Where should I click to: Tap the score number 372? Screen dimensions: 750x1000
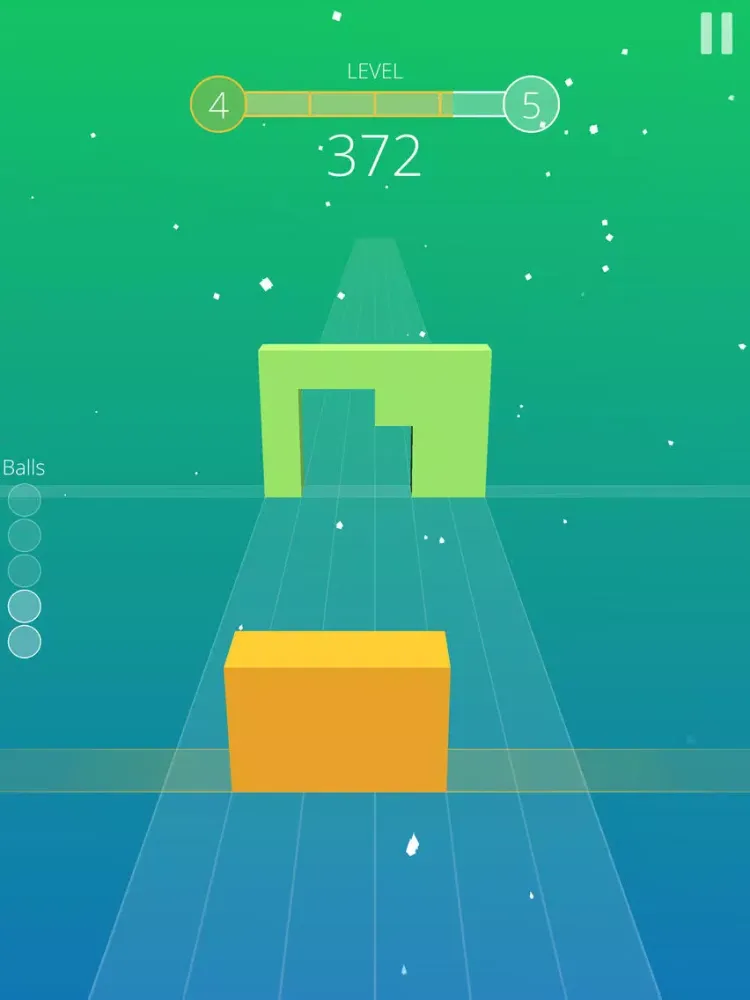point(375,153)
